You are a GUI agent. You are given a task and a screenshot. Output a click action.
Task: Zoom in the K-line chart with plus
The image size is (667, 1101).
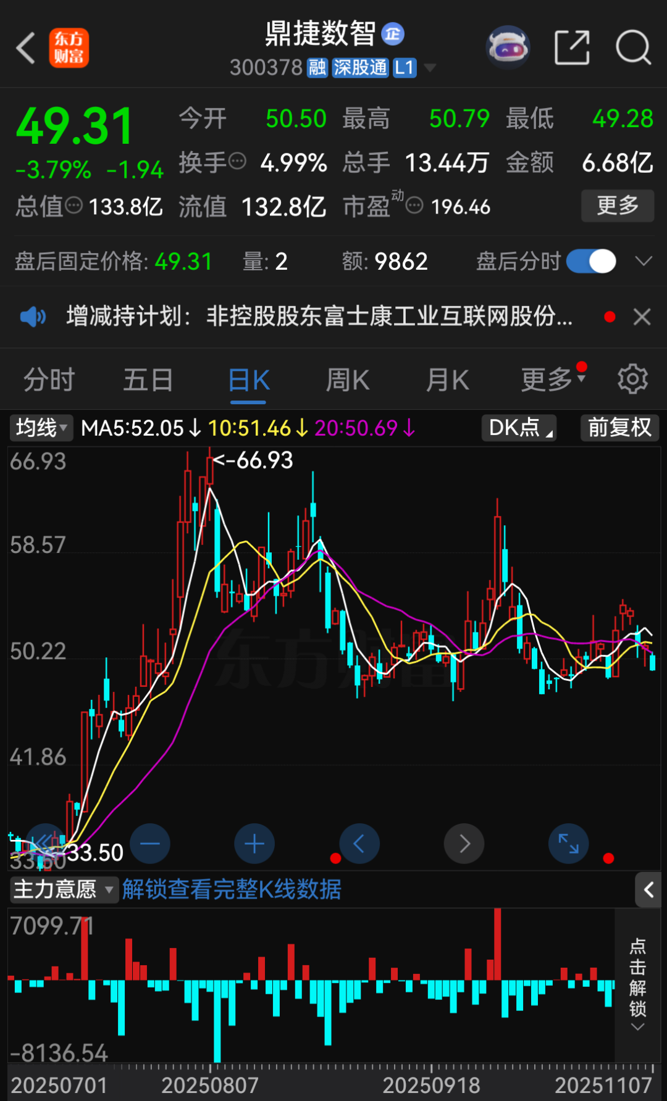pyautogui.click(x=254, y=844)
